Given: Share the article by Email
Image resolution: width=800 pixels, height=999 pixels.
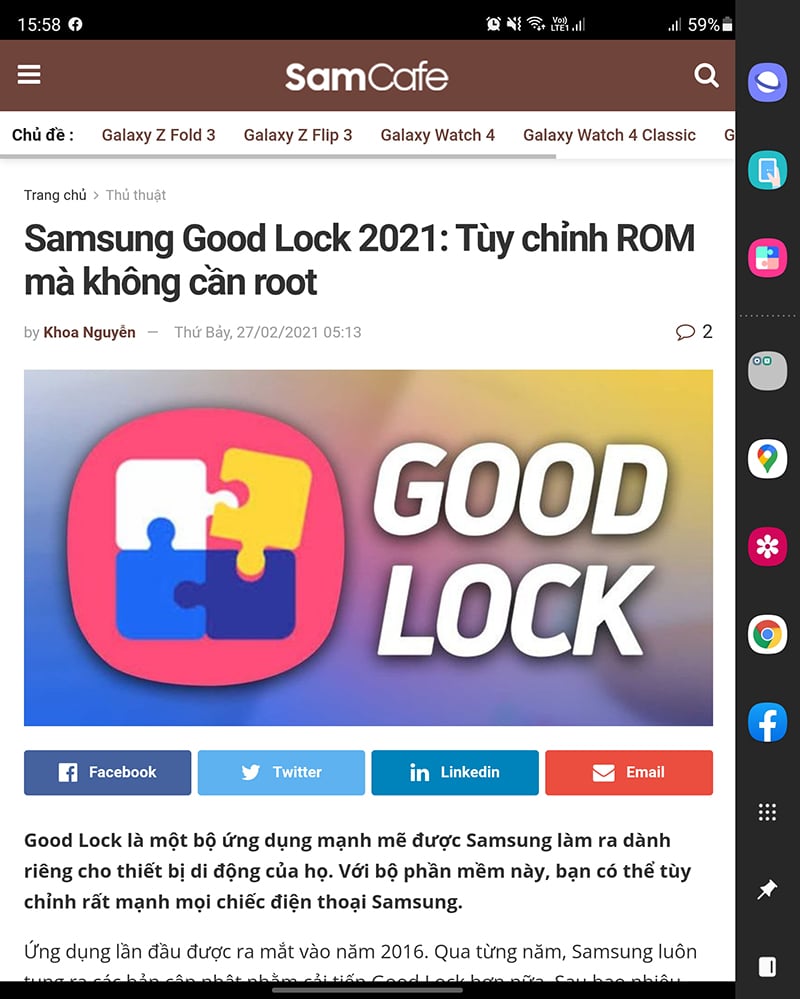Looking at the screenshot, I should point(629,772).
